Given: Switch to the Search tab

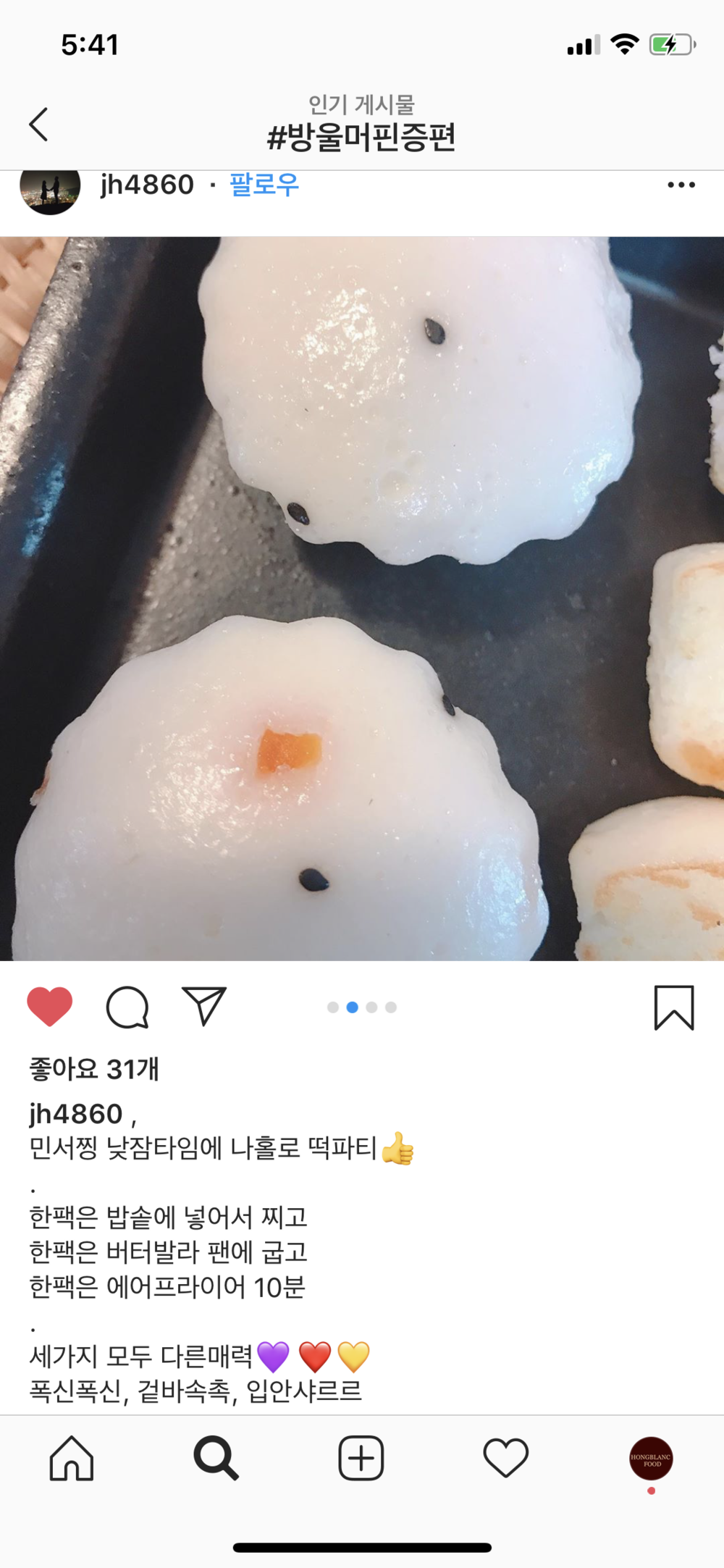Looking at the screenshot, I should click(216, 1458).
